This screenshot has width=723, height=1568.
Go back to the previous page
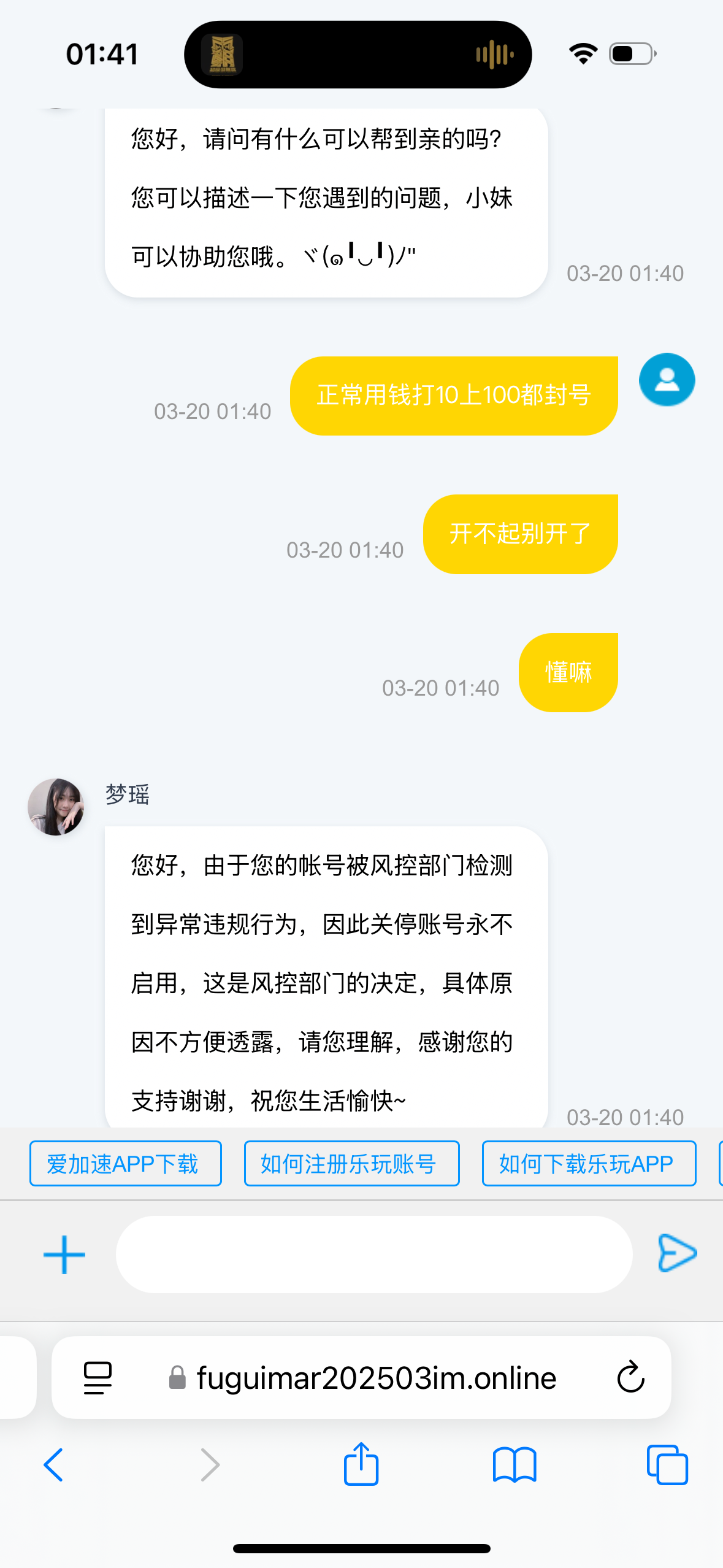[54, 1465]
